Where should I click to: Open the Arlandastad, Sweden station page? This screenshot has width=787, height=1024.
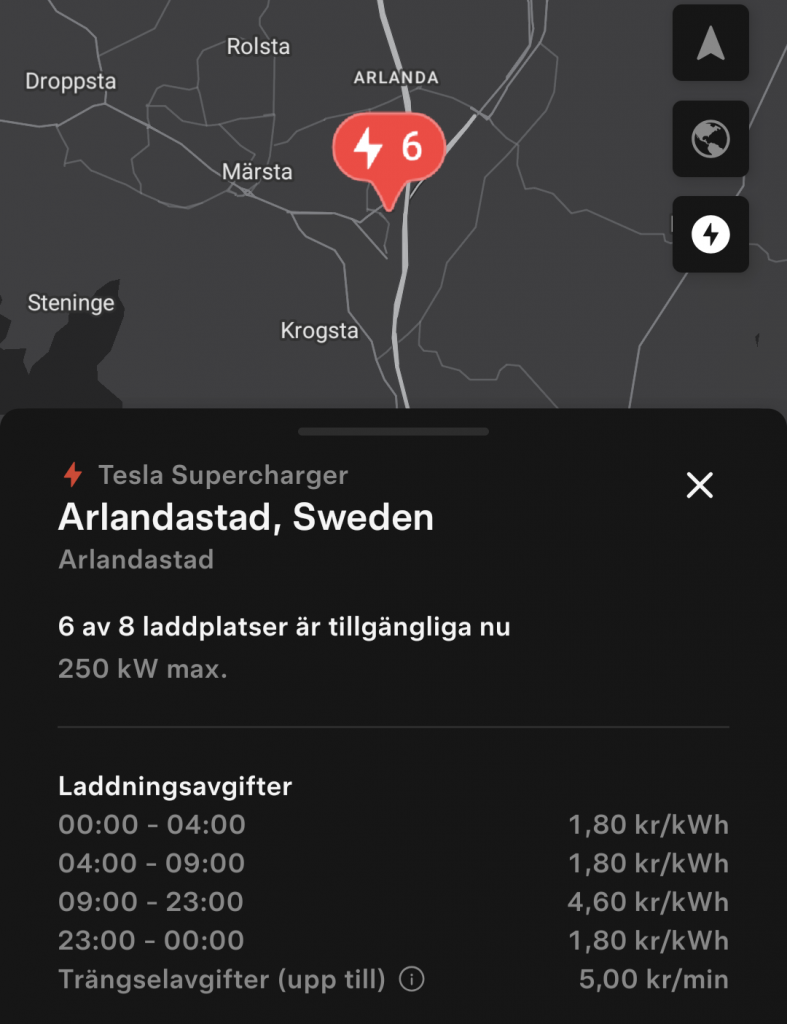click(245, 517)
